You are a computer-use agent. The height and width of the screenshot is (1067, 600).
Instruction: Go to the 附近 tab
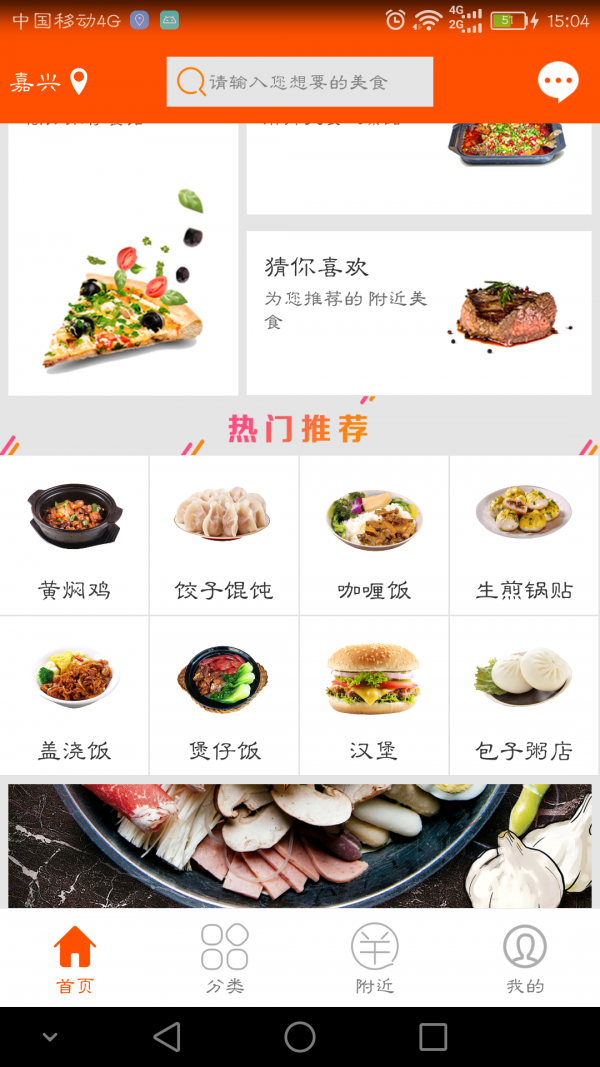tap(375, 958)
